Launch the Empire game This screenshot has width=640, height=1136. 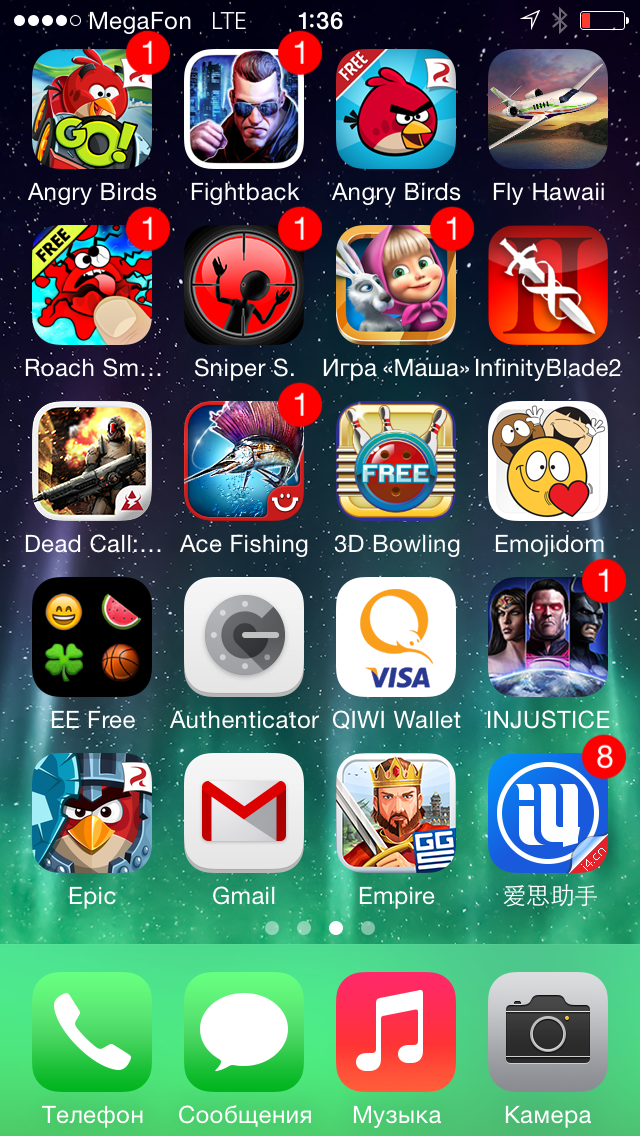[396, 813]
